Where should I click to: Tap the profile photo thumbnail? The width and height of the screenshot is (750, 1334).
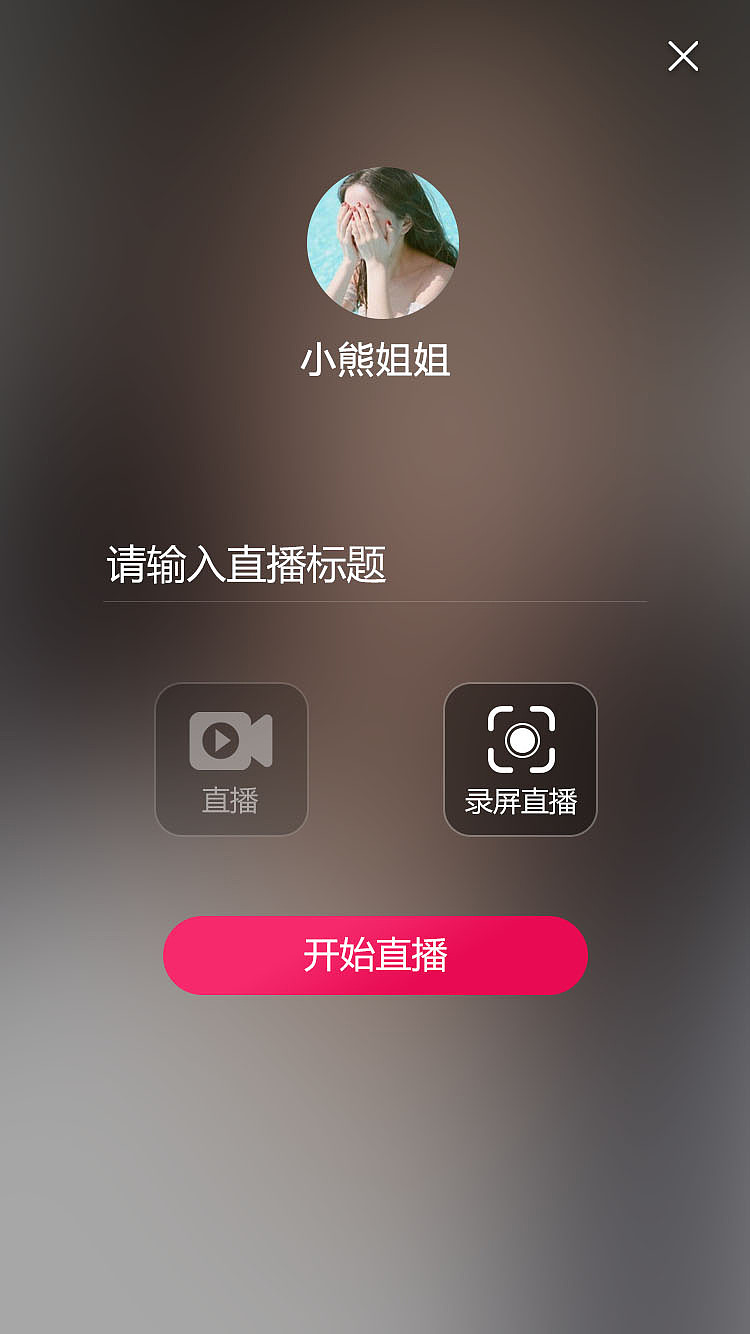pos(375,245)
